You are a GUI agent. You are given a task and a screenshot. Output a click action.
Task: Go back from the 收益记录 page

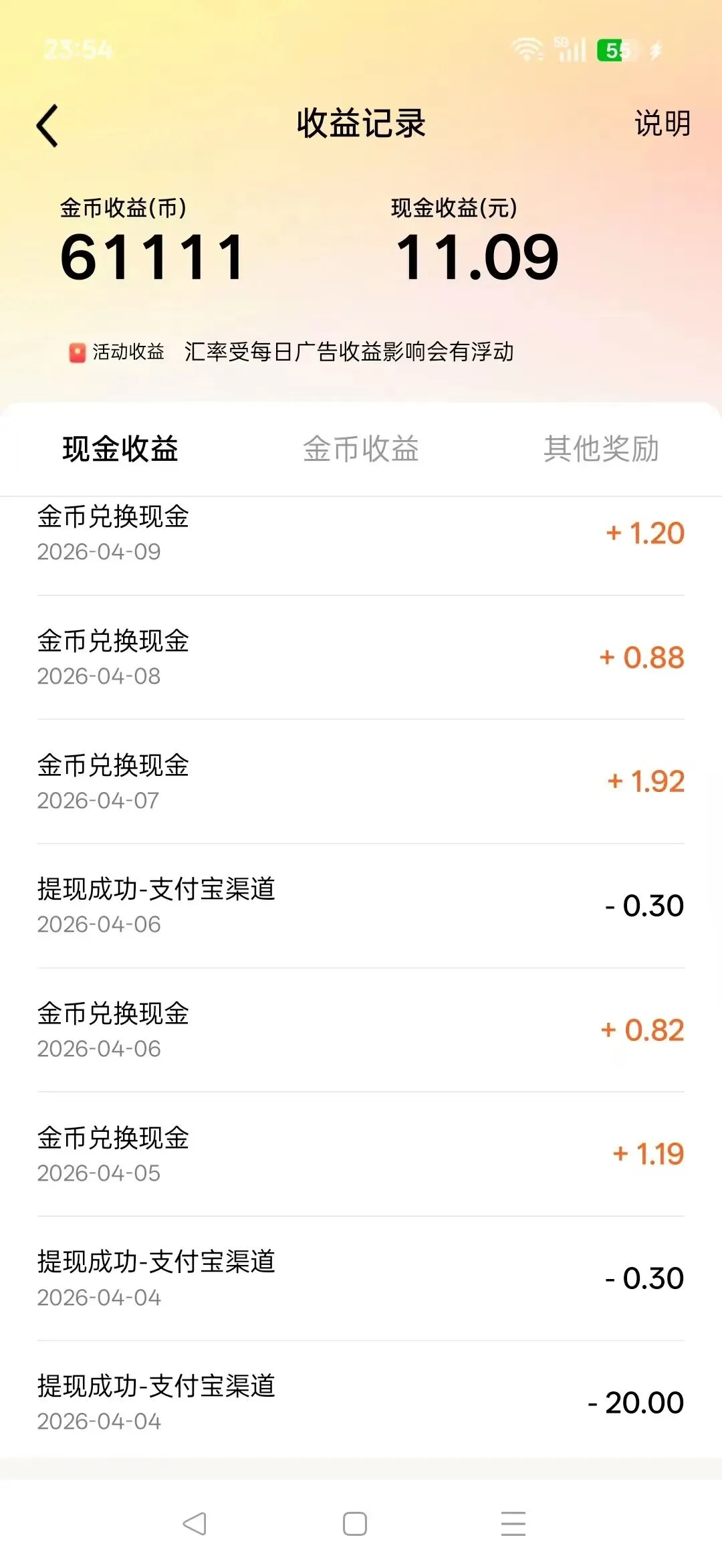[x=47, y=125]
